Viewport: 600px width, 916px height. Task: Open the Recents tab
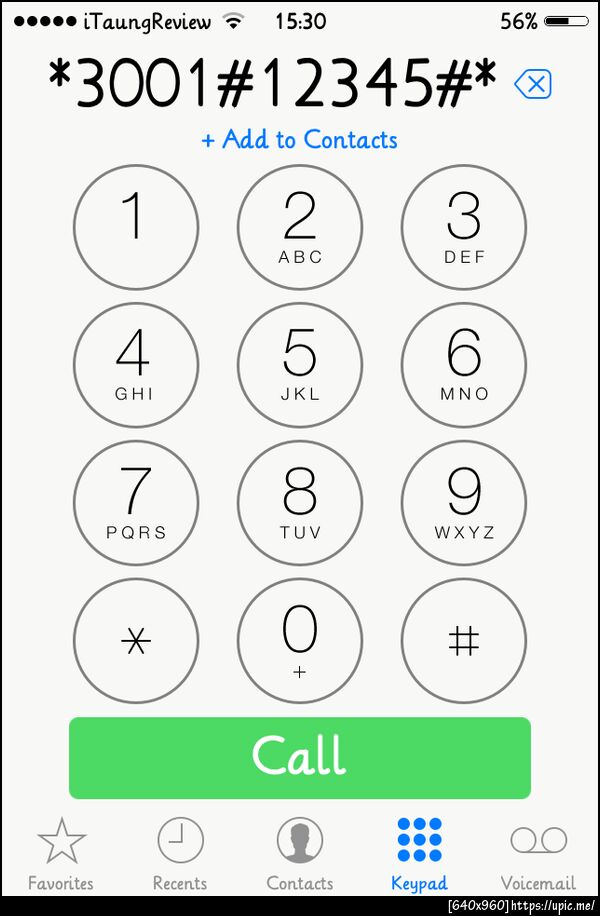tap(180, 853)
